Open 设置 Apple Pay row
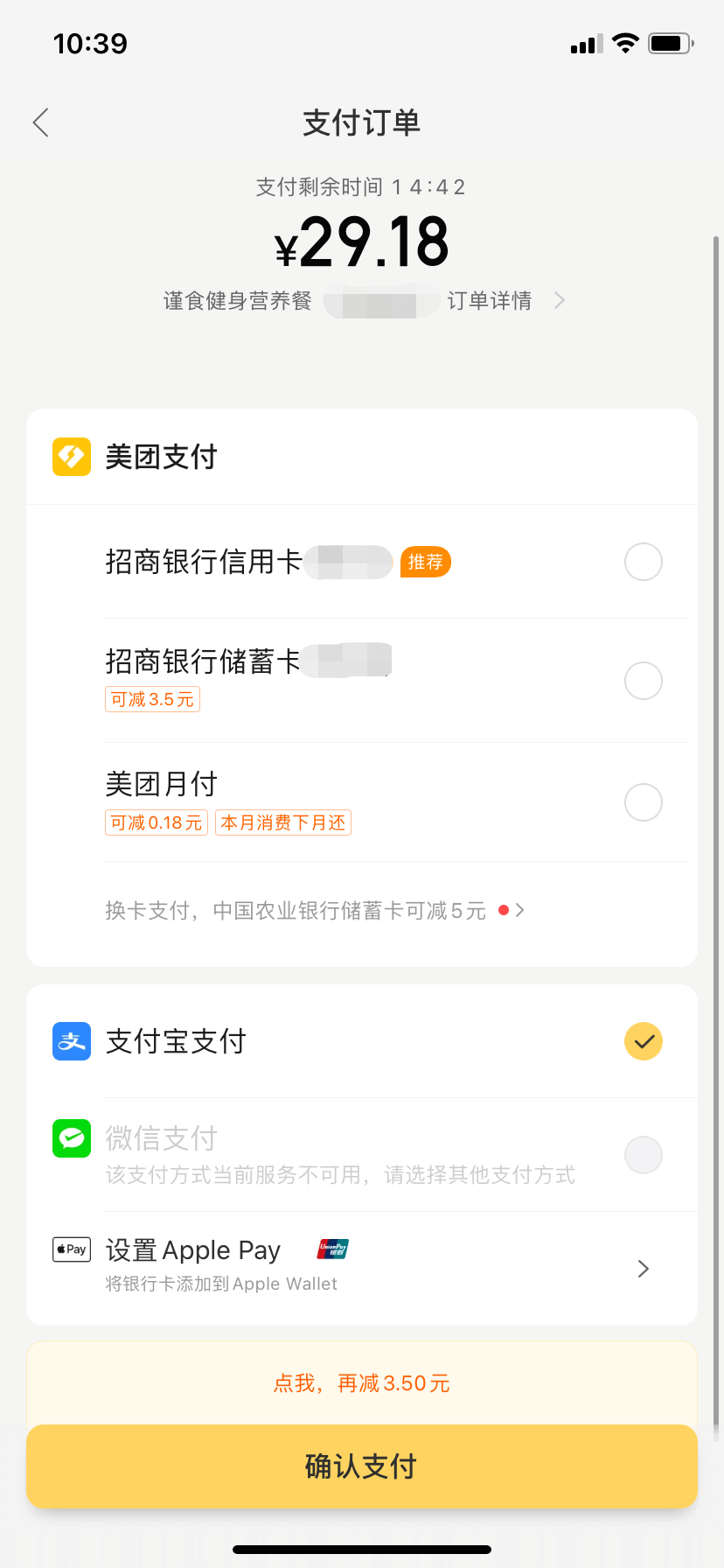 tap(362, 1269)
